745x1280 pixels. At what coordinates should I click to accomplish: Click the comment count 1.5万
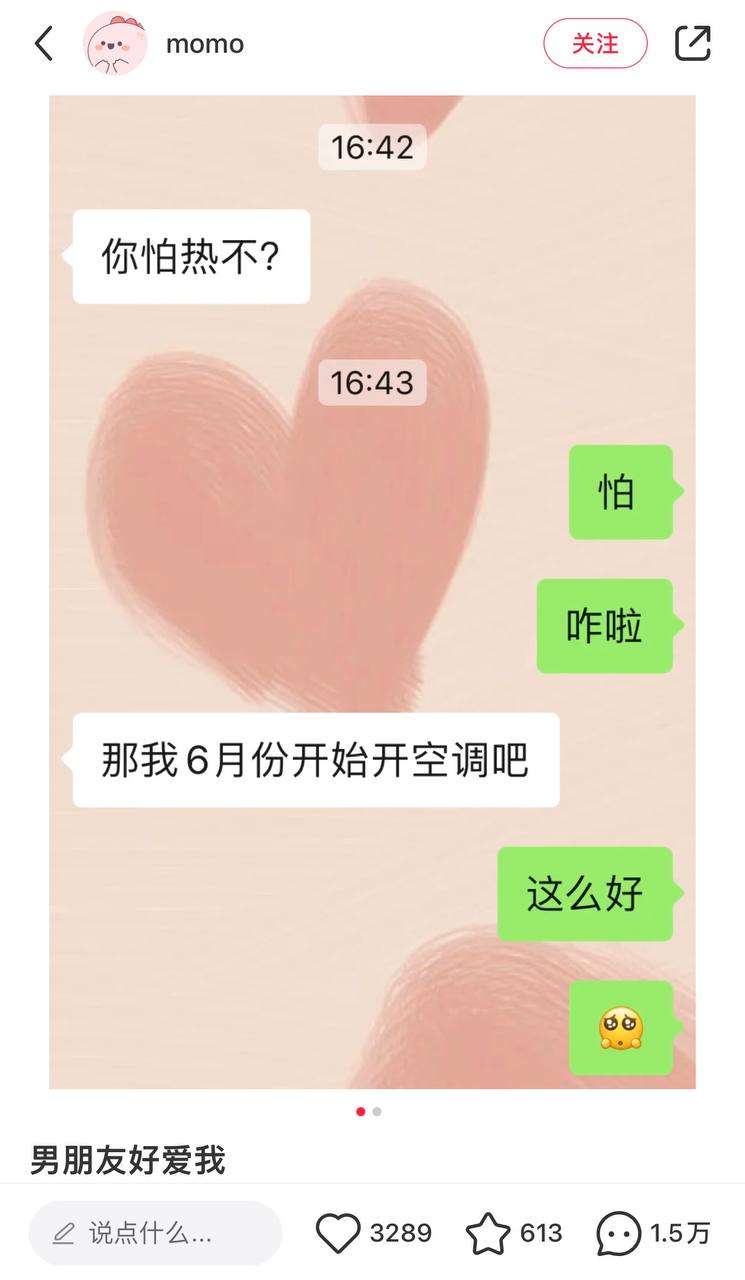683,1232
